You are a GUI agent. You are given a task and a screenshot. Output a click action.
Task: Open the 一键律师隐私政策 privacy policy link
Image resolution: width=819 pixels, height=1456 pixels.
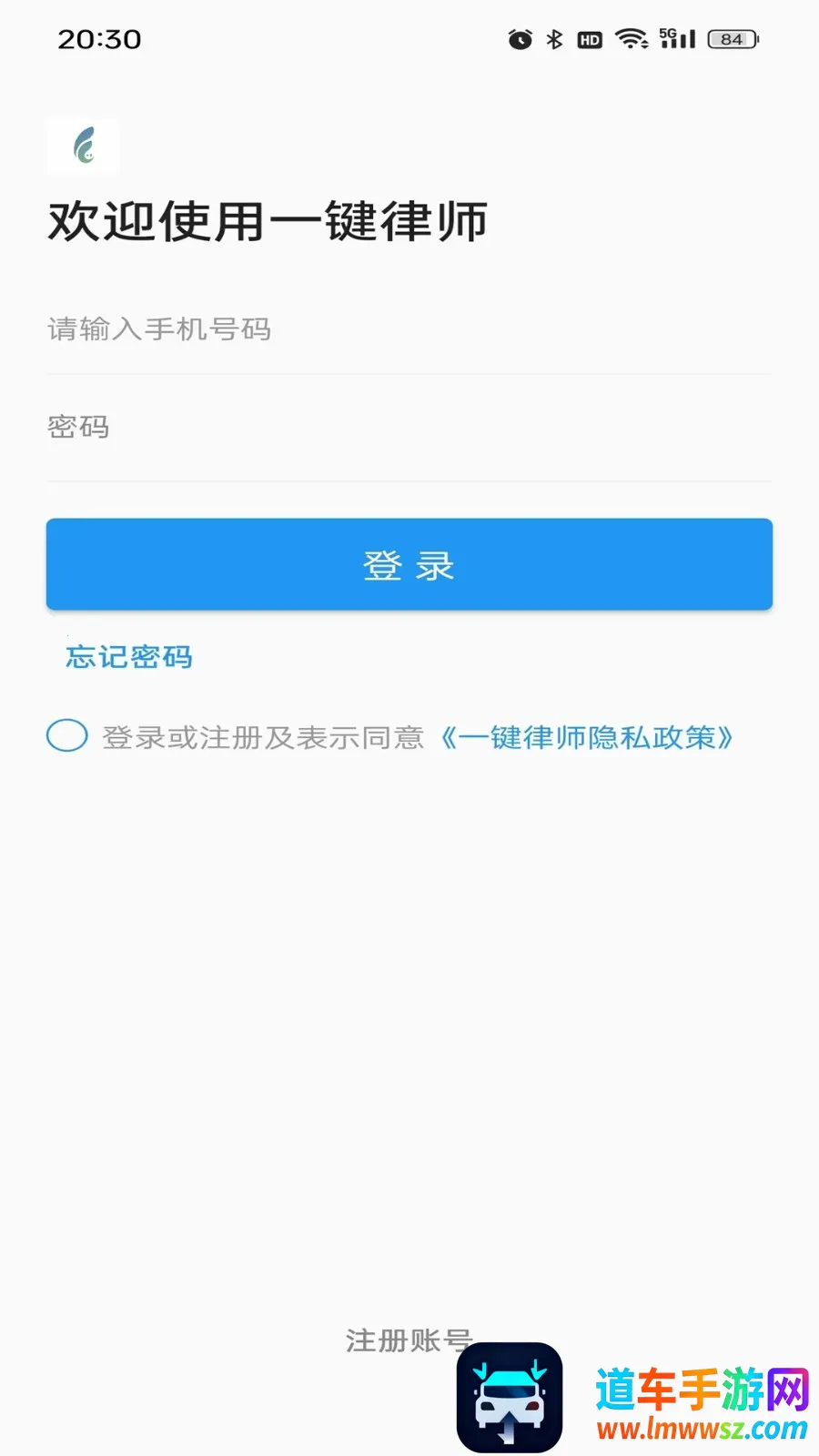588,737
